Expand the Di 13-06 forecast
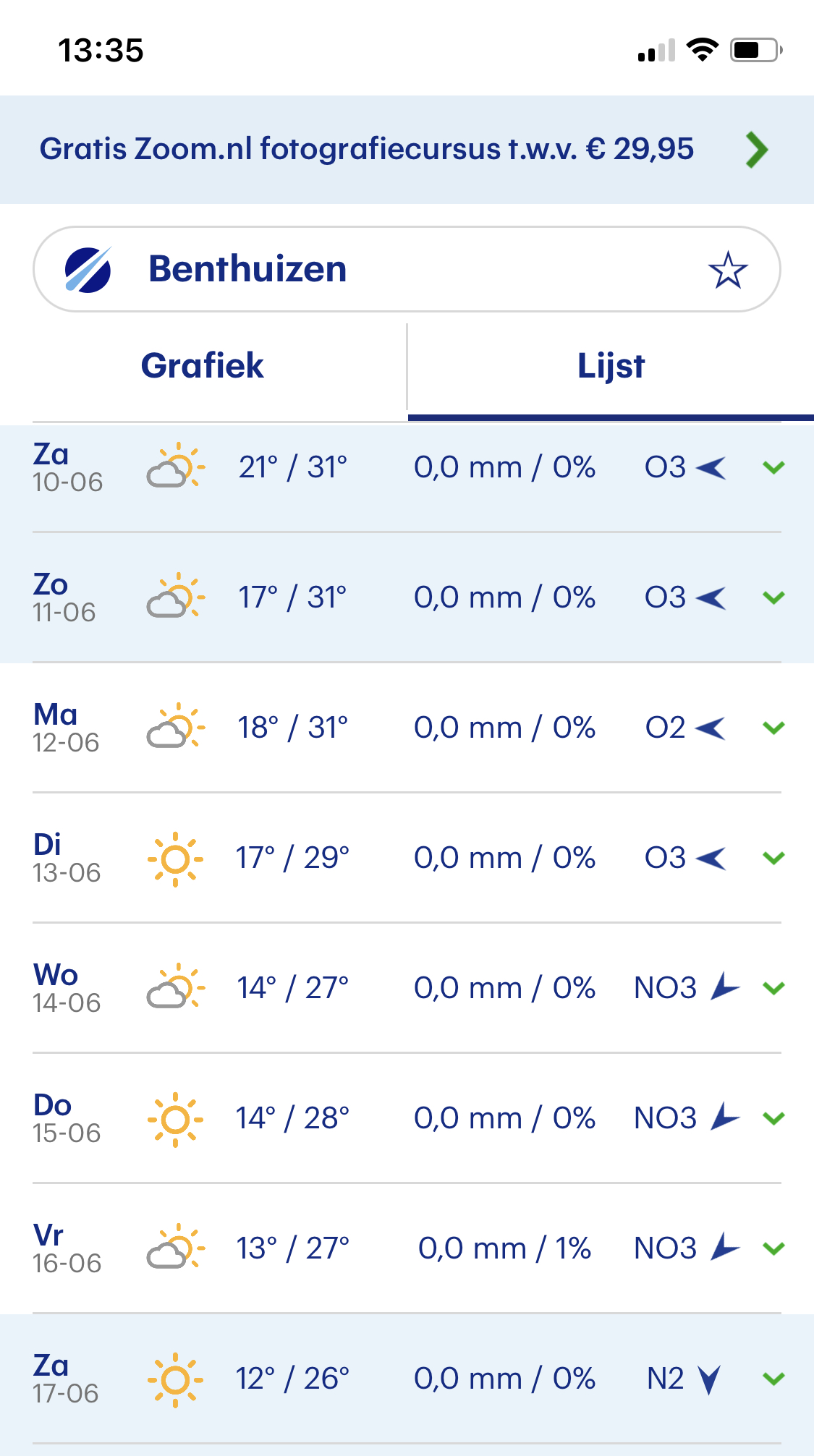The image size is (814, 1456). tap(773, 859)
